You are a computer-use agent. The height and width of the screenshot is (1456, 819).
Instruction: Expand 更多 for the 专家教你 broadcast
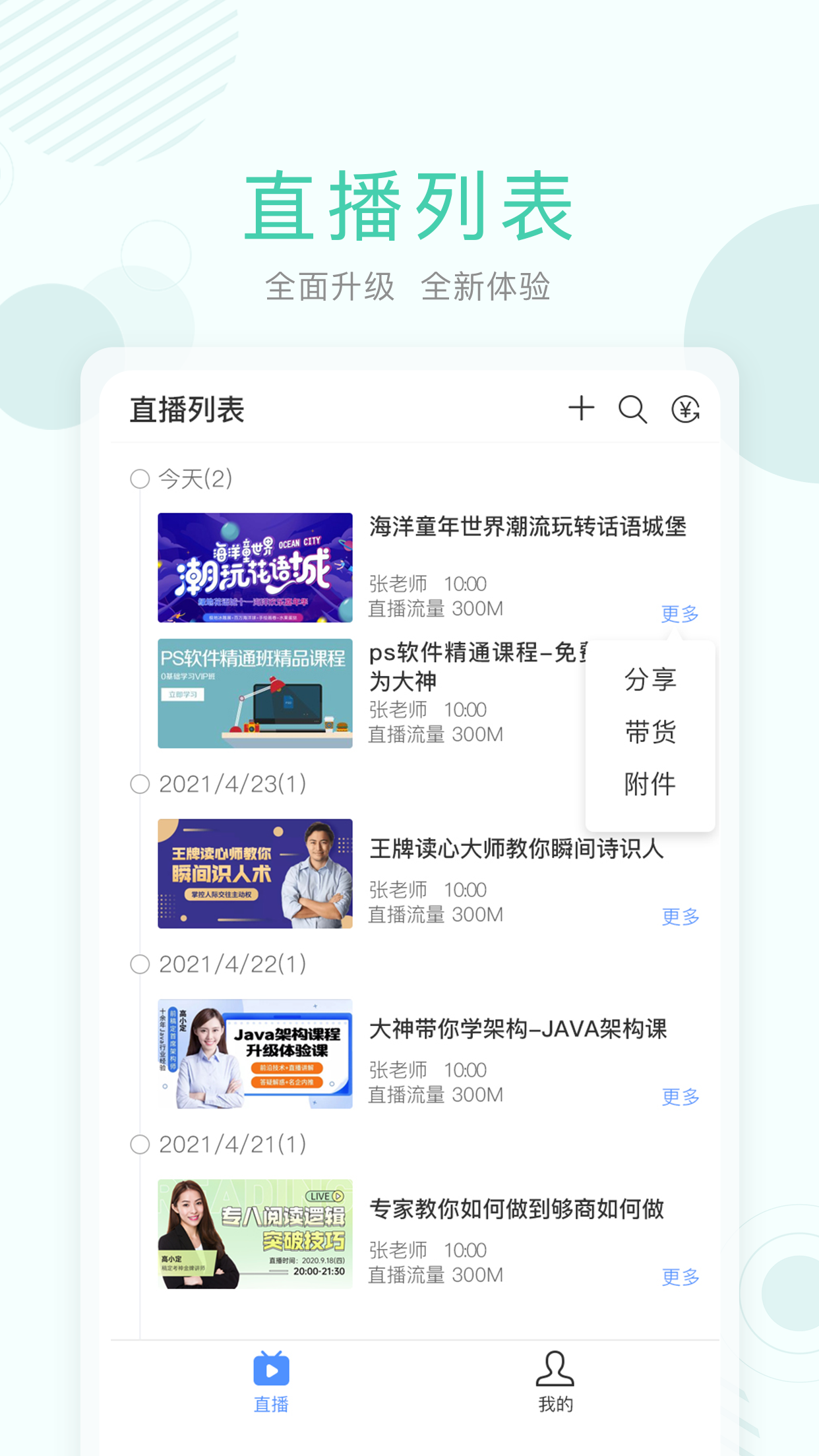tap(681, 1277)
